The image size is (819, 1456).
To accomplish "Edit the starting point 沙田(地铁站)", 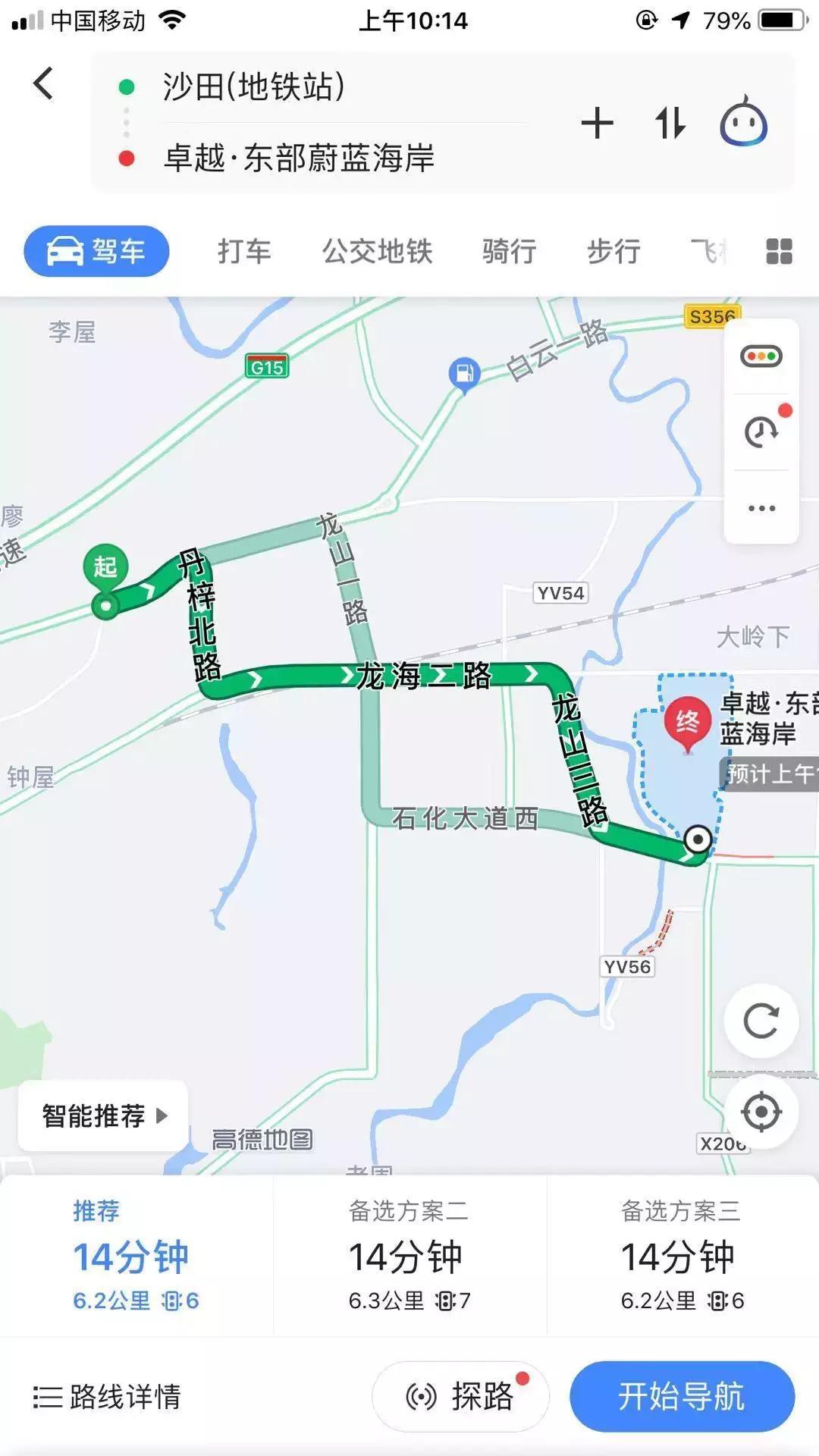I will tap(254, 87).
